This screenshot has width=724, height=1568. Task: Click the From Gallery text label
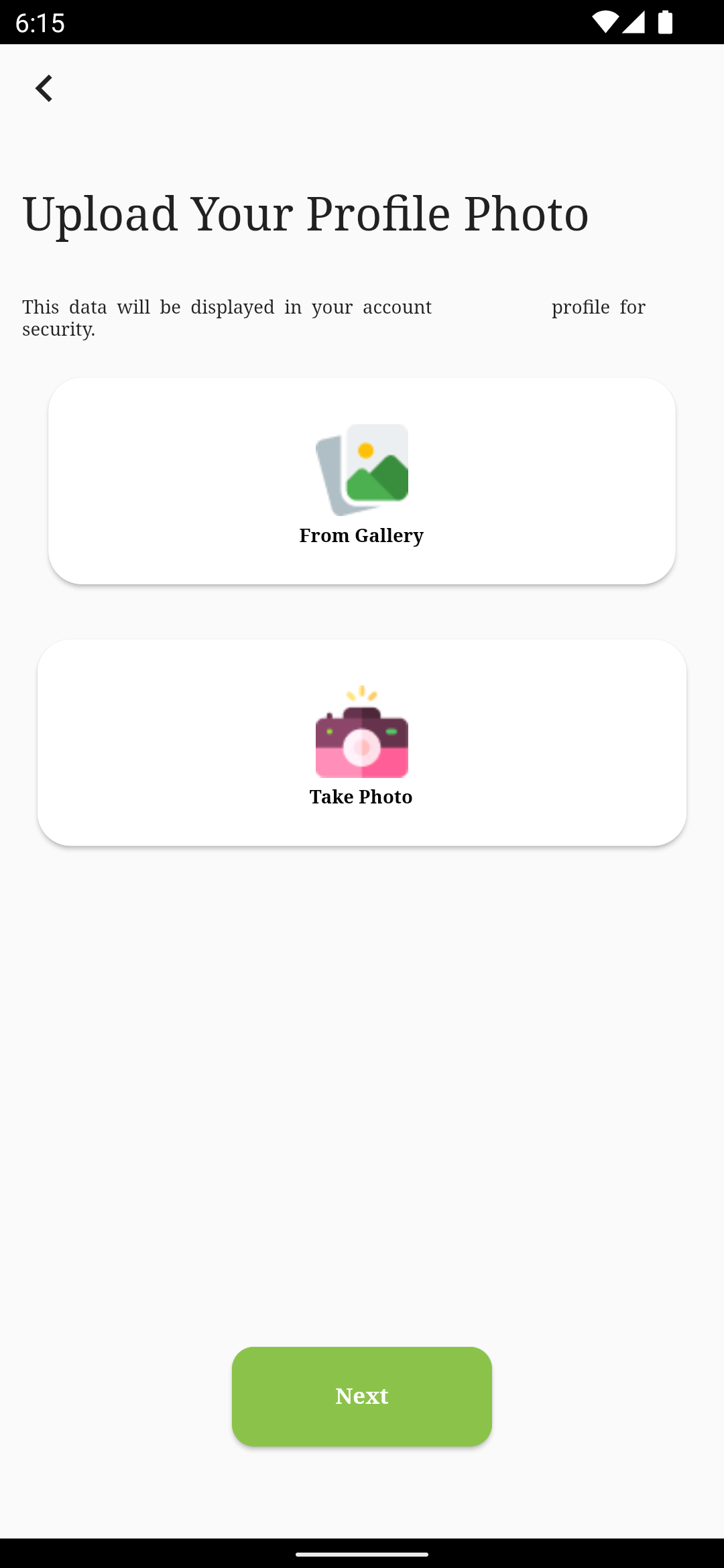(x=361, y=535)
